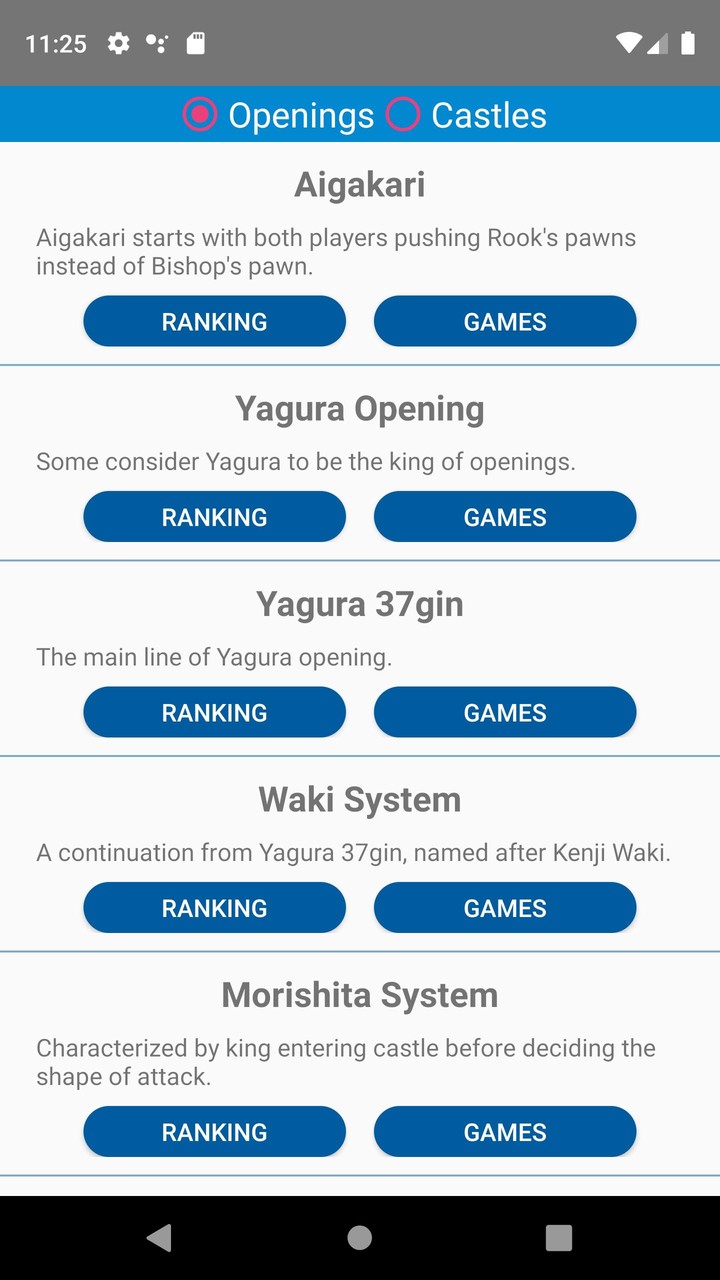Show GAMES for Yagura Opening

click(x=505, y=516)
